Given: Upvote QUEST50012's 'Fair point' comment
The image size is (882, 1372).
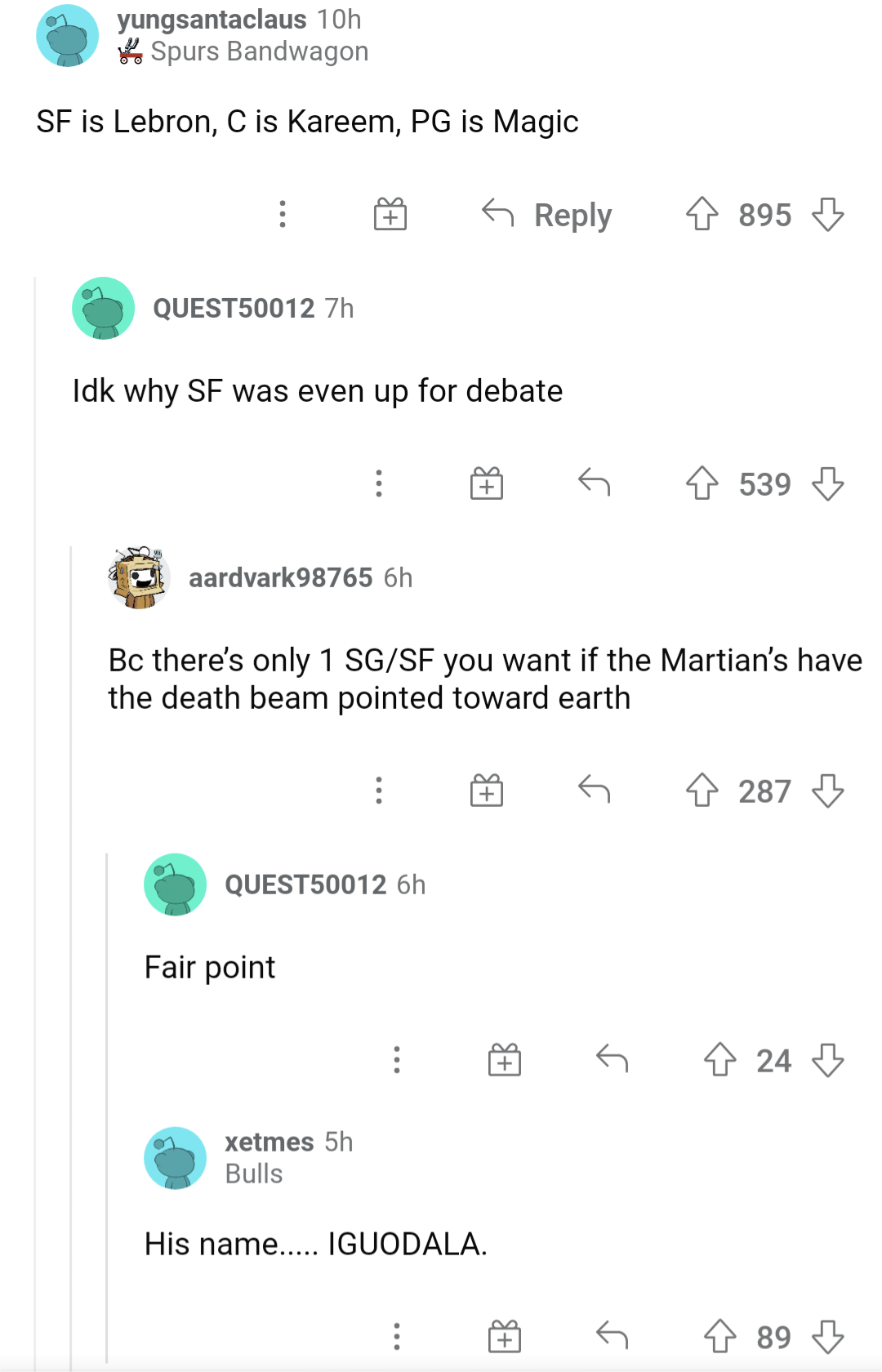Looking at the screenshot, I should point(719,1060).
